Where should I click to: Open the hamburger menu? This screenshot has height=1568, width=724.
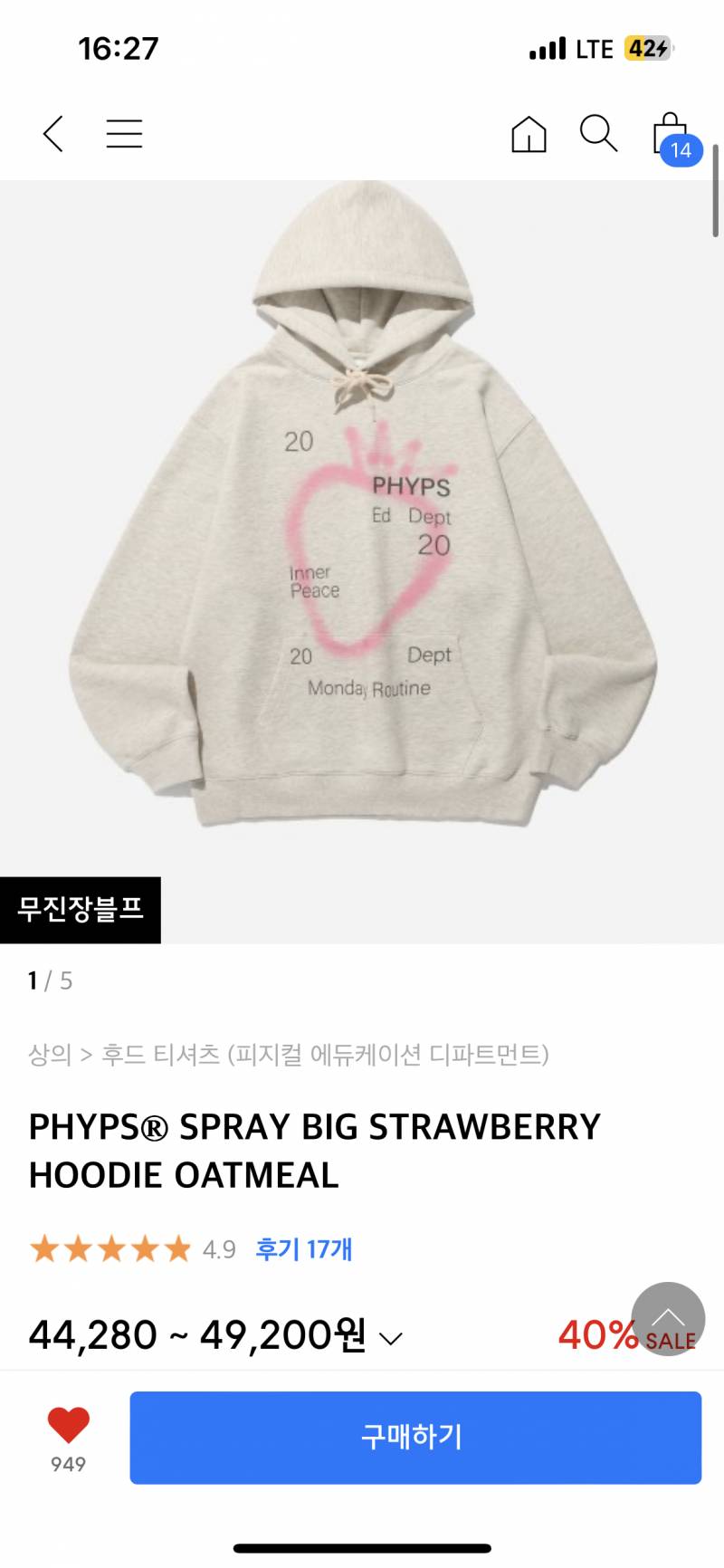point(124,134)
